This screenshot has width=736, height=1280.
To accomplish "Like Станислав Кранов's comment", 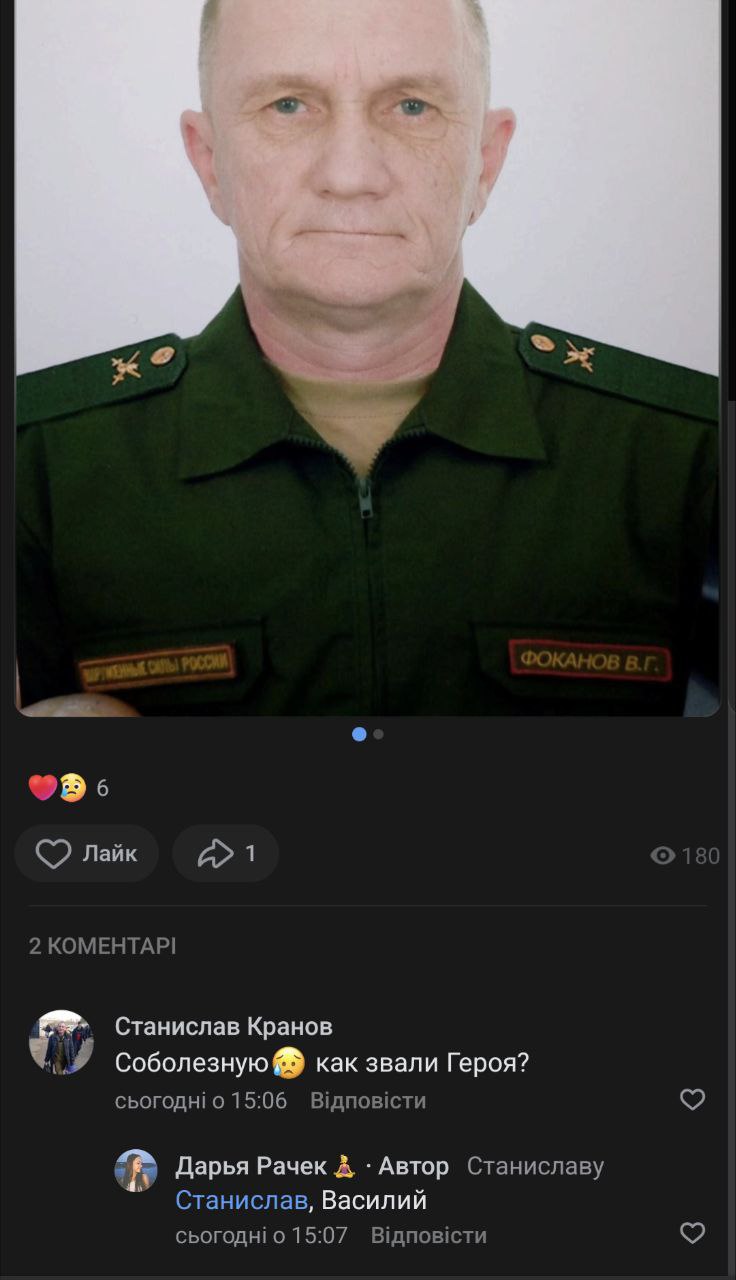I will [x=692, y=1100].
